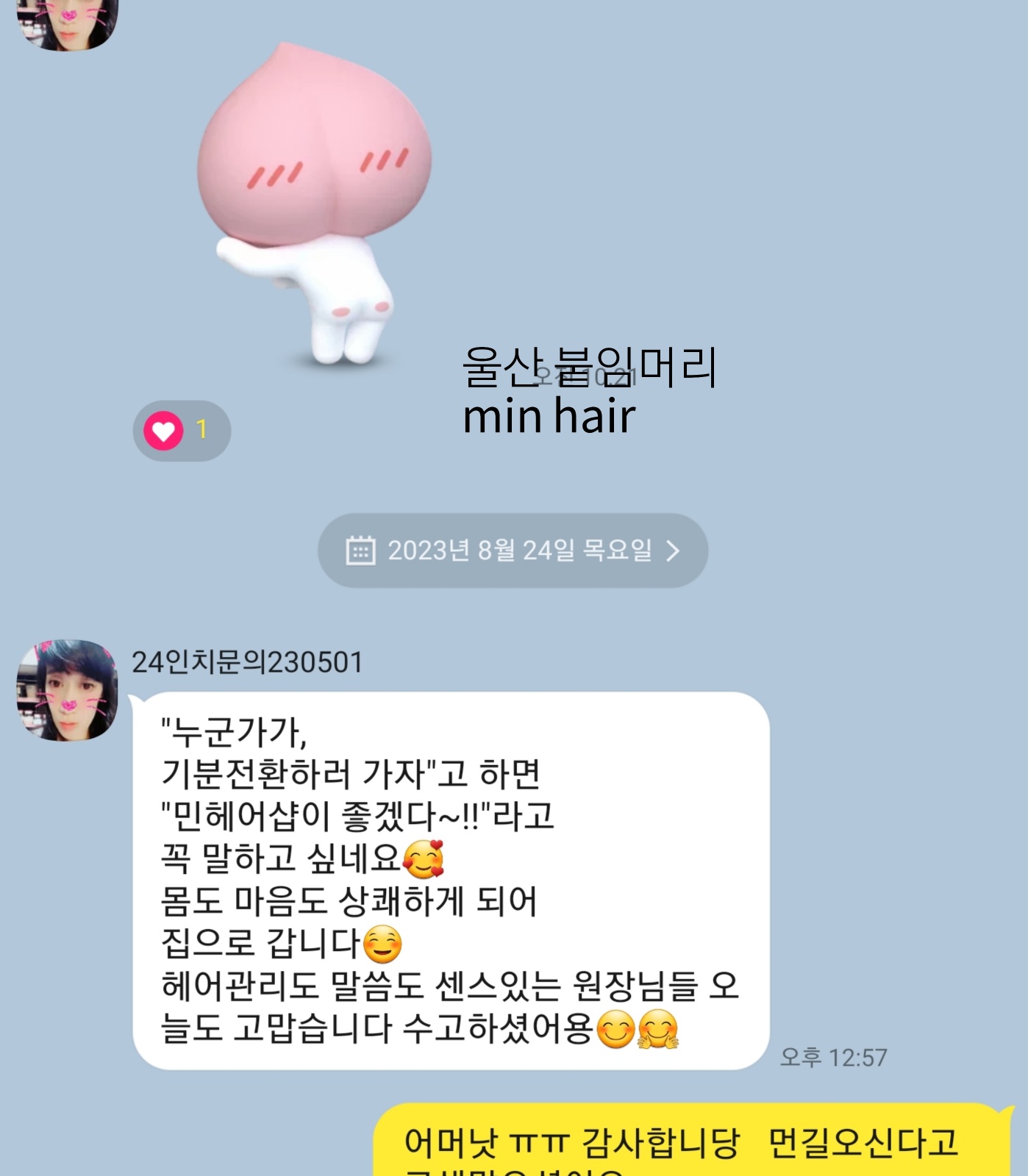Open the date chip 2023년 8월 24일 목요일
The height and width of the screenshot is (1176, 1028).
(x=513, y=551)
